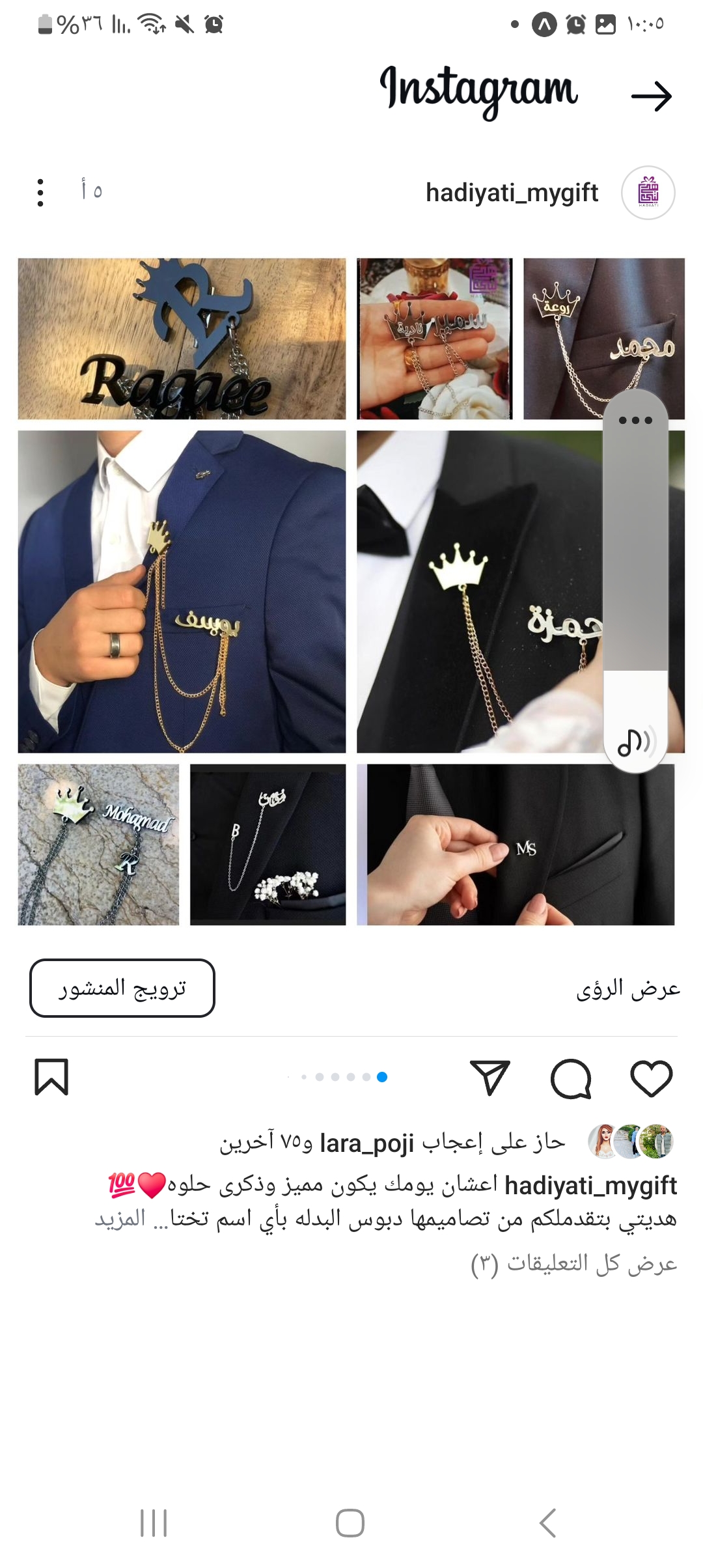
Task: Like this post with the heart icon
Action: 651,1078
